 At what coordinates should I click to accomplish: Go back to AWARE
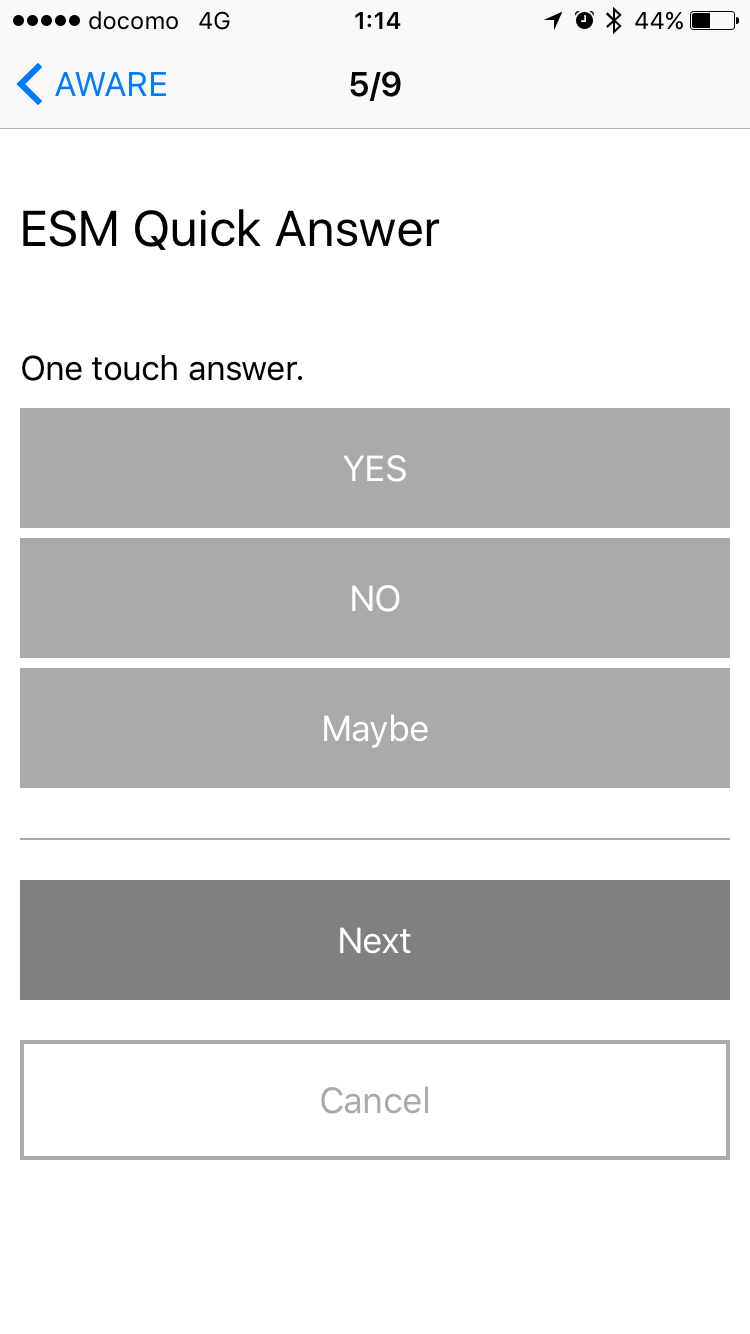coord(92,85)
